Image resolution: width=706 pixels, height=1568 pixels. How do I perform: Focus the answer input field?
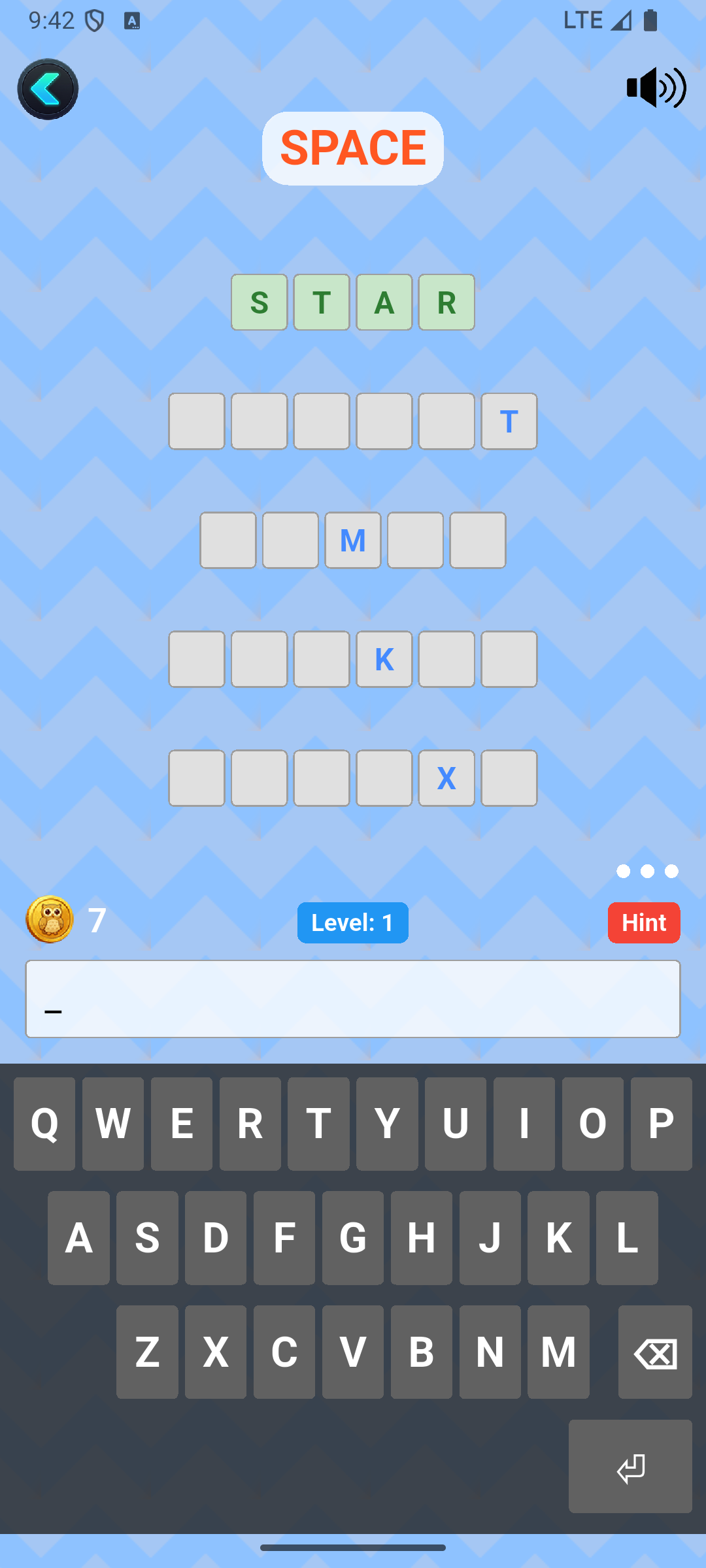pyautogui.click(x=353, y=998)
